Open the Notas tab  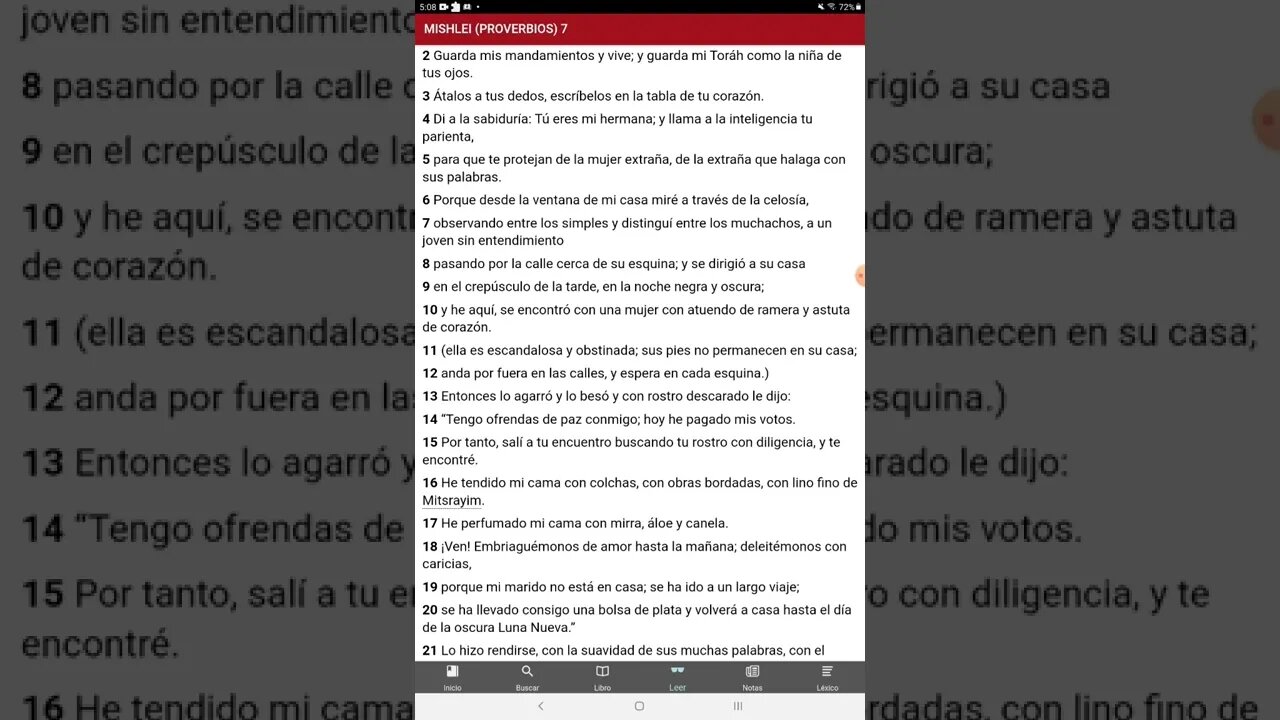point(752,677)
